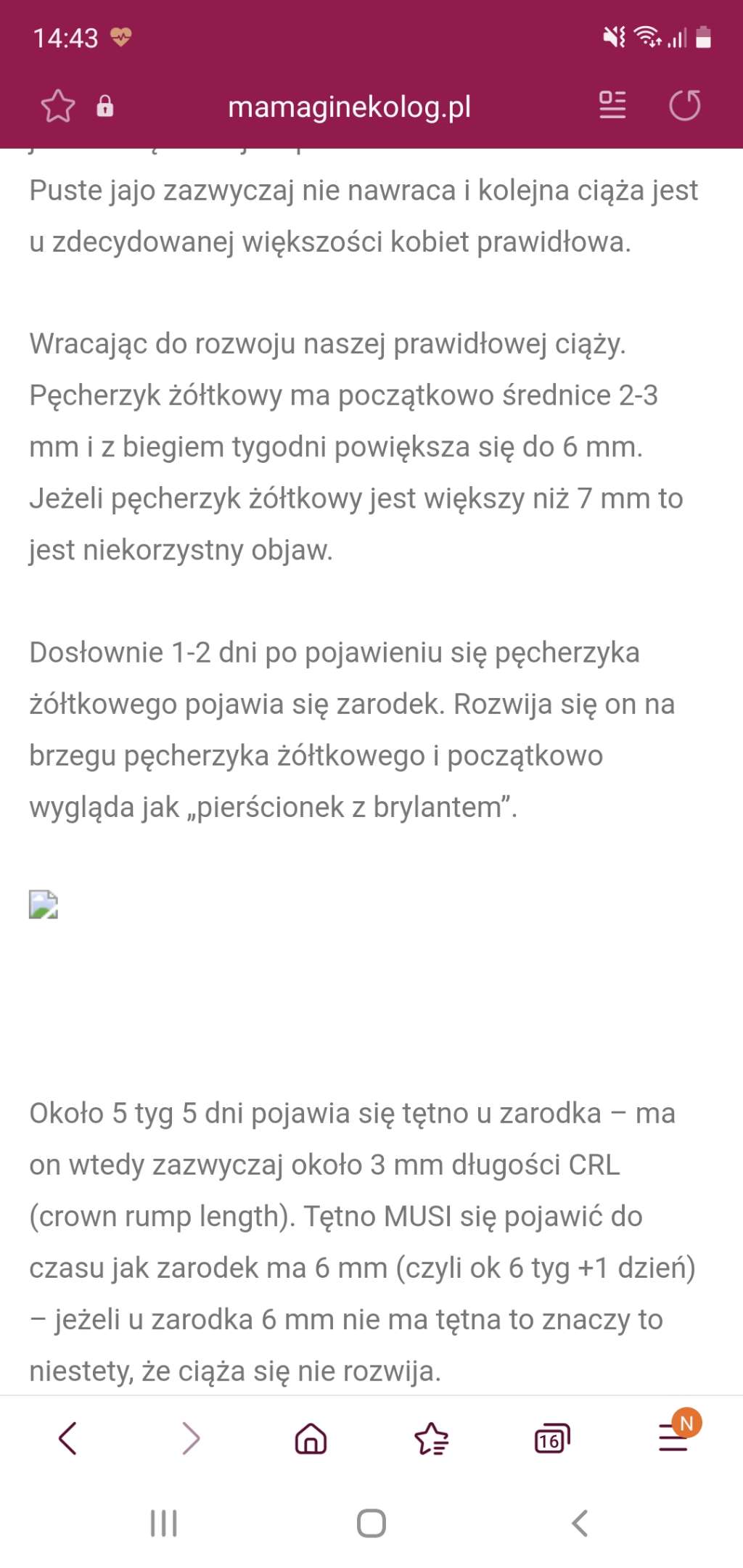Open the browser tools menu
Image resolution: width=743 pixels, height=1568 pixels.
[x=674, y=1438]
